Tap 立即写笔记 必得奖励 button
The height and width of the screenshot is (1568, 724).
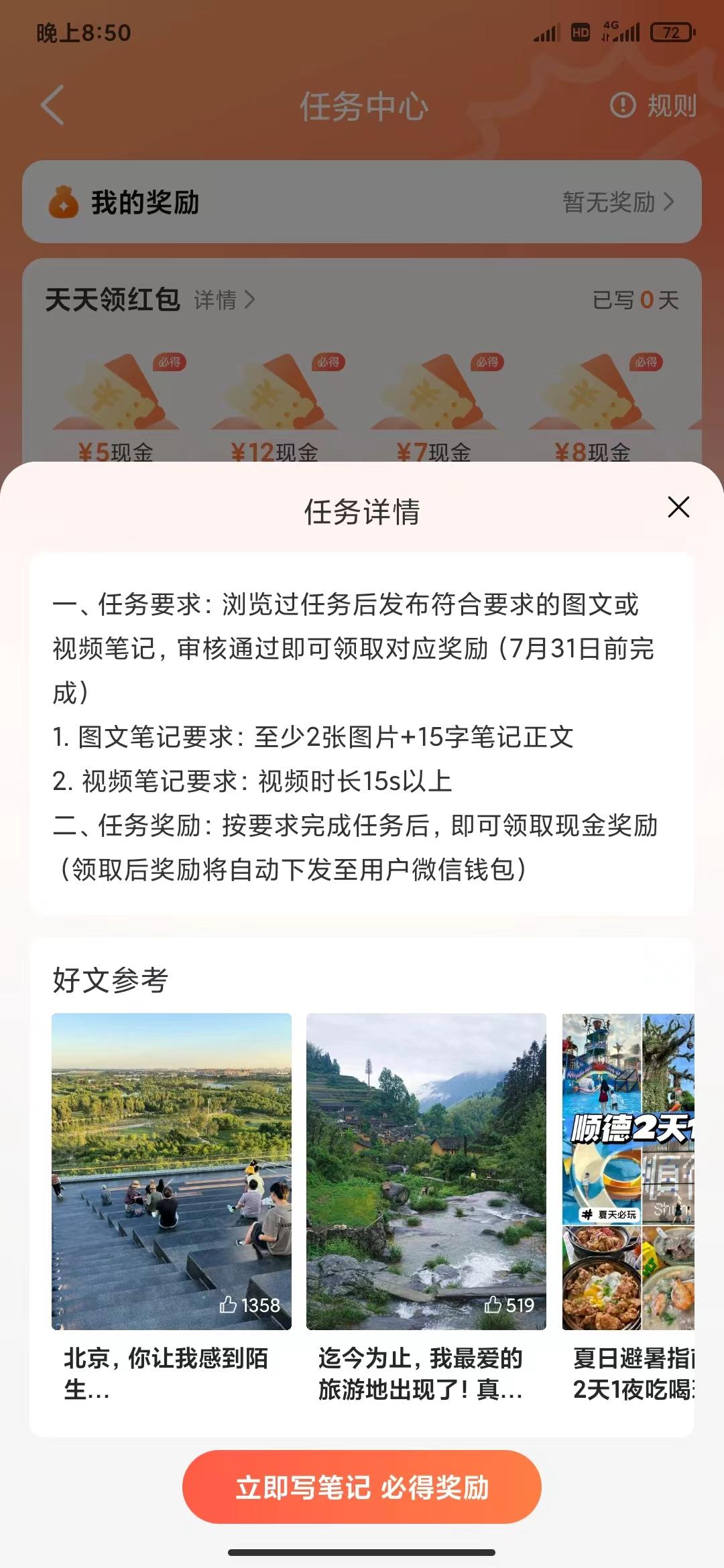(362, 1487)
